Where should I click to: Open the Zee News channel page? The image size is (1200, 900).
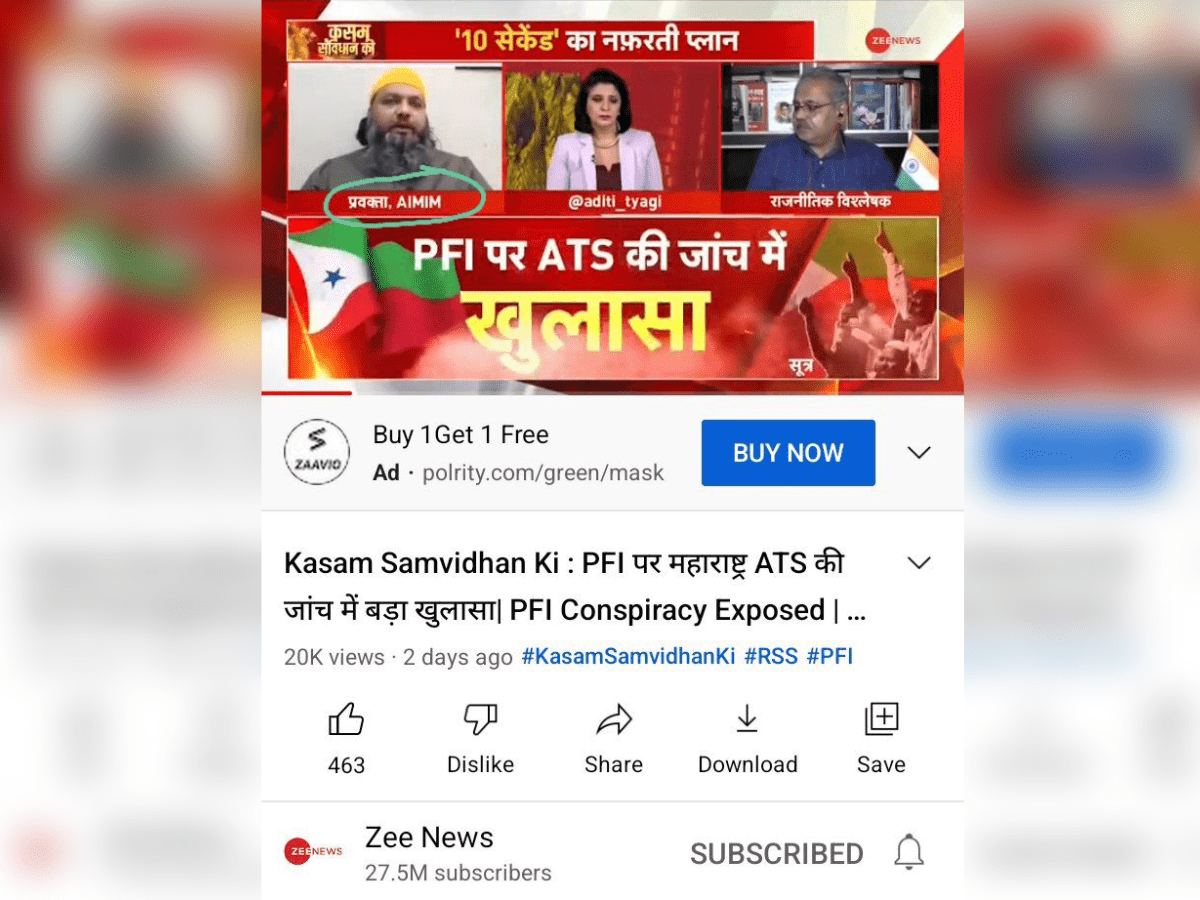click(430, 838)
